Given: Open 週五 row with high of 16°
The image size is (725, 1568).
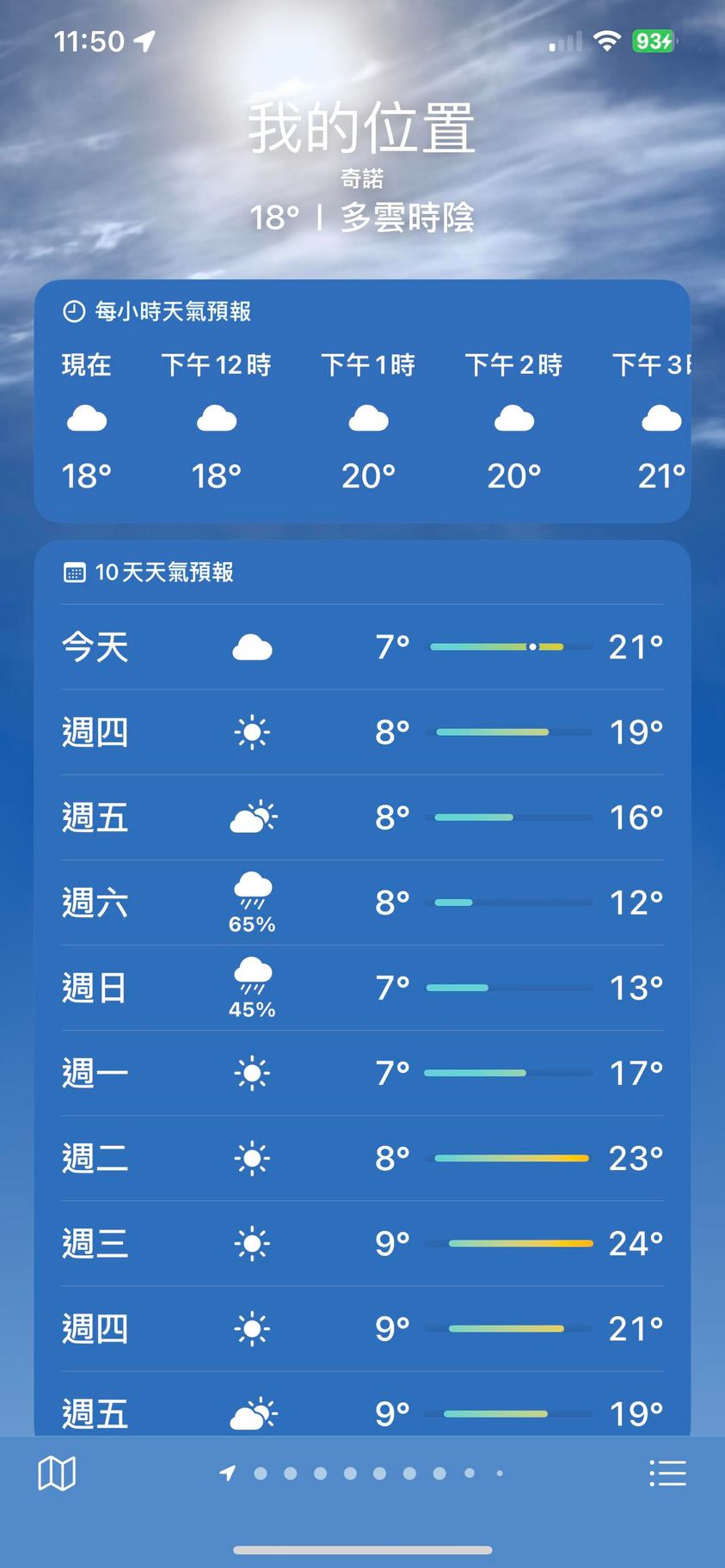Looking at the screenshot, I should pyautogui.click(x=362, y=818).
